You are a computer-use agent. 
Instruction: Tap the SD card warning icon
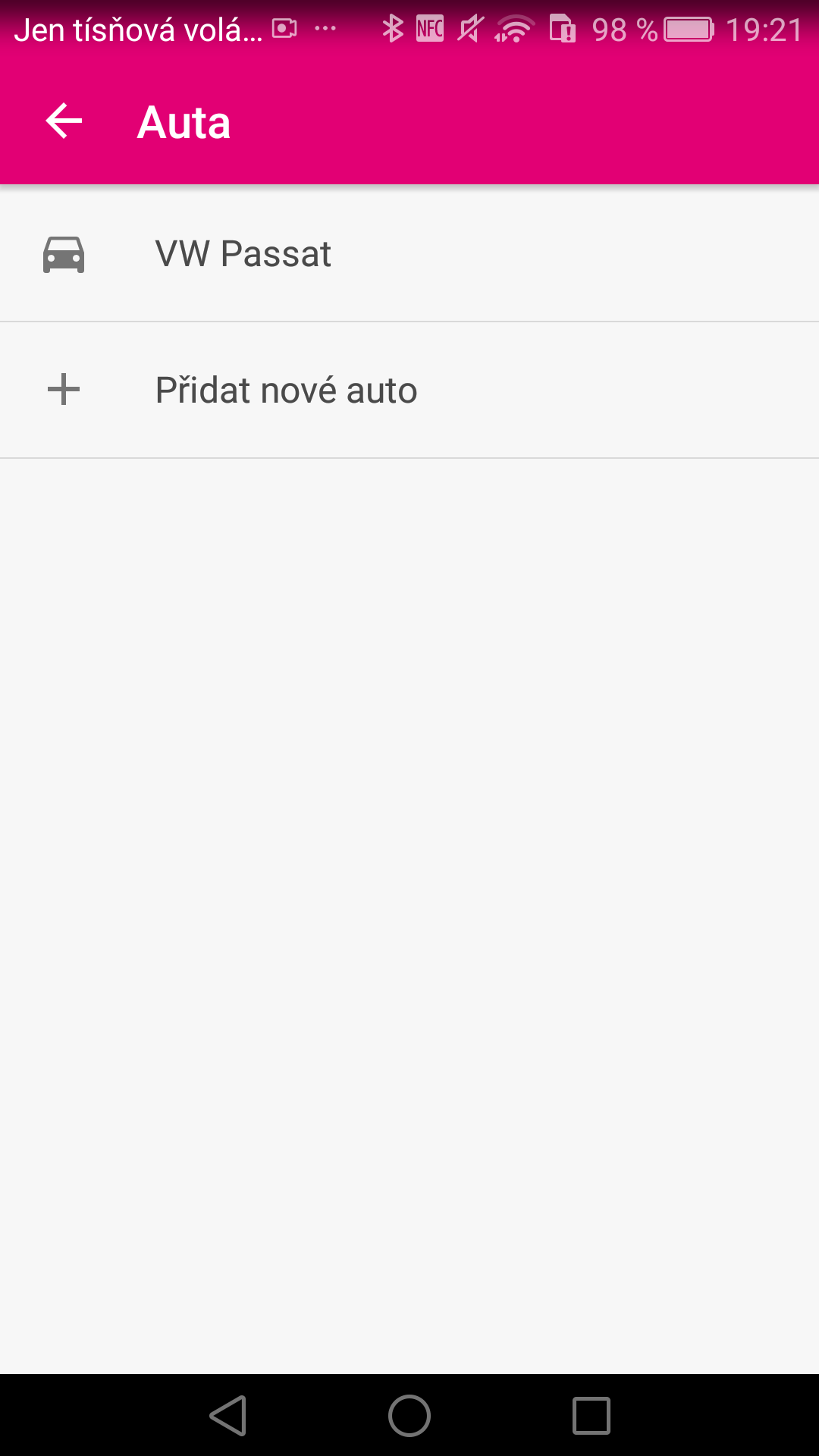563,27
